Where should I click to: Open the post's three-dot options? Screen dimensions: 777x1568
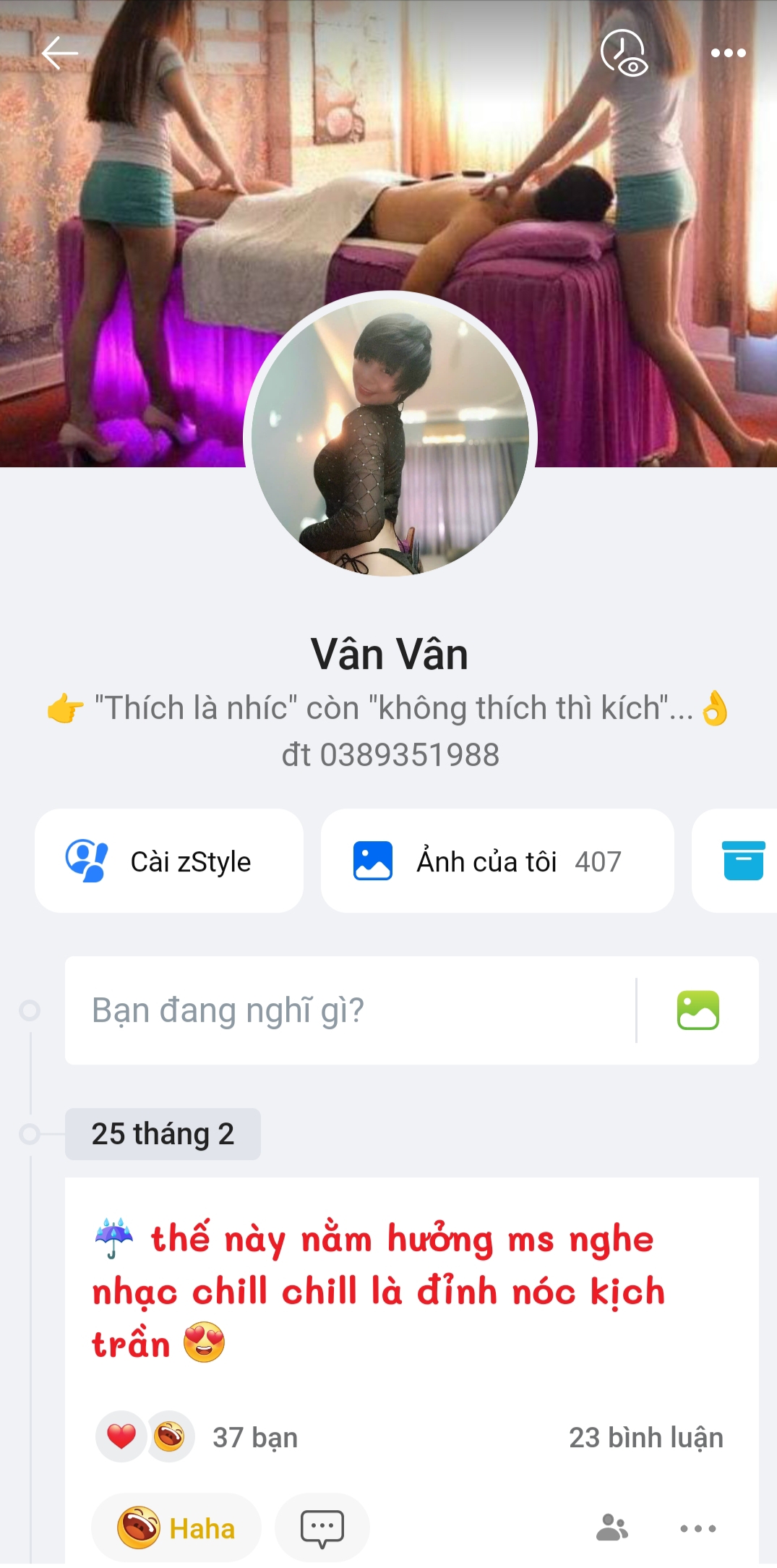[x=697, y=1528]
